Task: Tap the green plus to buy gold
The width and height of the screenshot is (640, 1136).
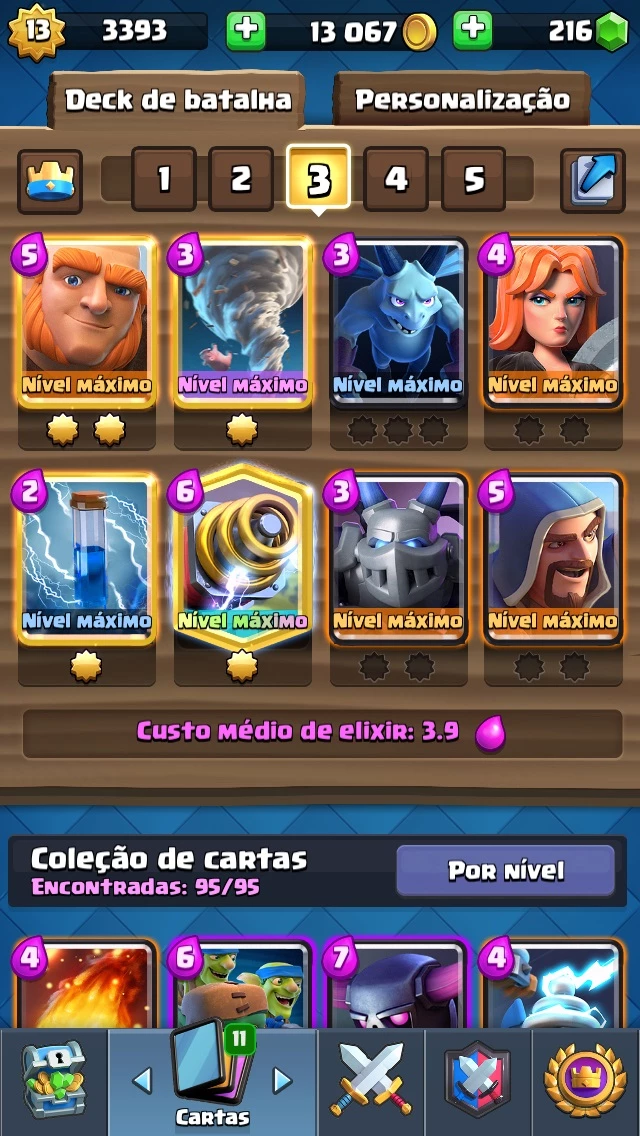Action: pos(246,30)
